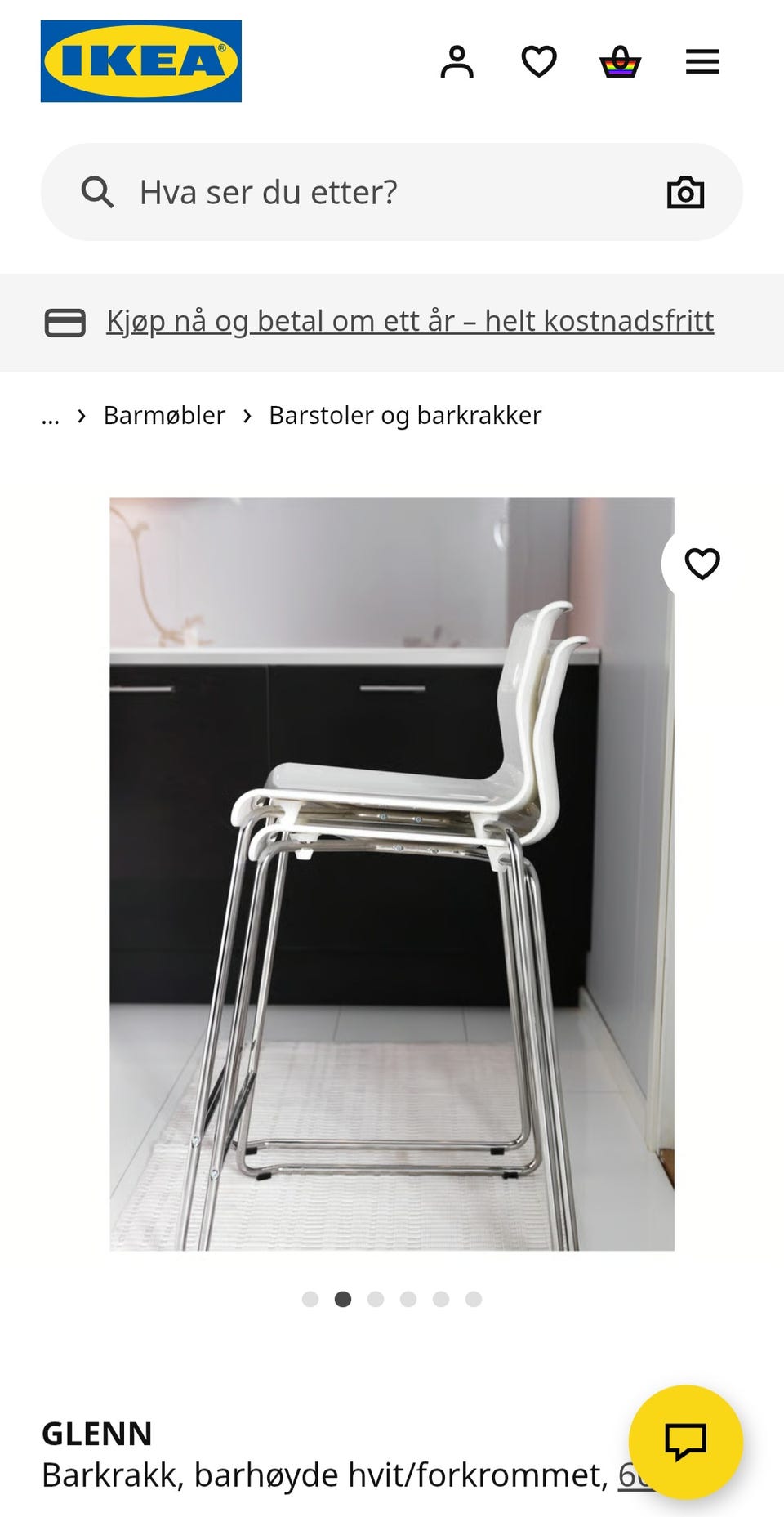Open the underlined price link after forkrommet
The width and height of the screenshot is (784, 1517).
click(x=633, y=1474)
